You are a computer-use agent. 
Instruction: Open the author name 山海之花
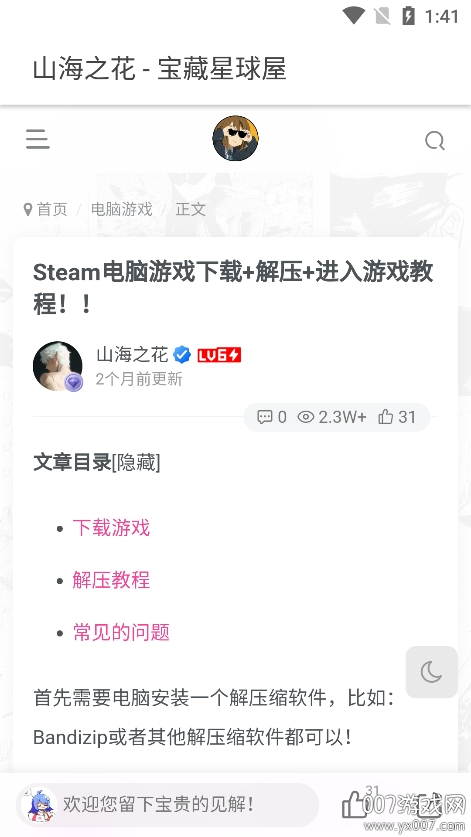click(132, 354)
